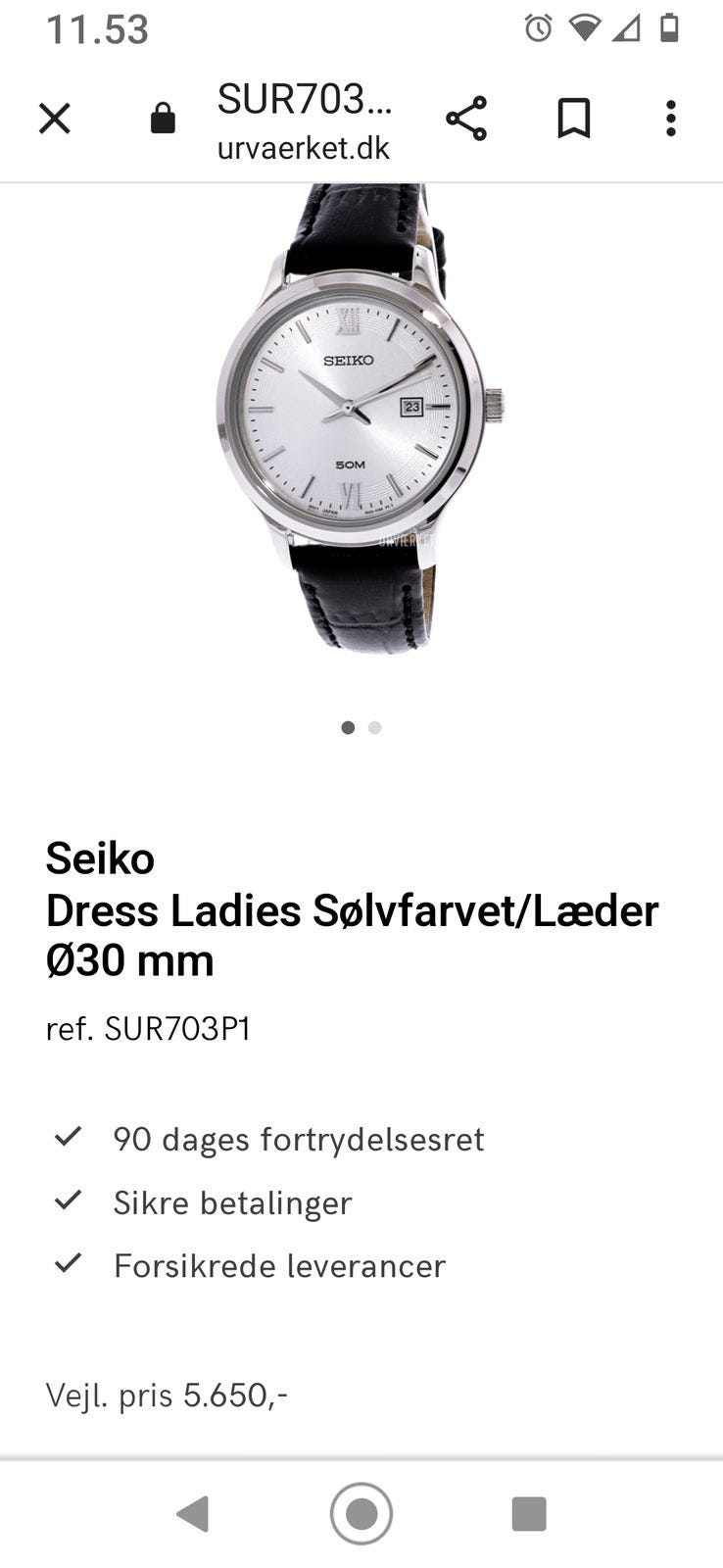Screen dimensions: 723x1568
Task: Tap the battery indicator icon
Action: click(x=670, y=29)
